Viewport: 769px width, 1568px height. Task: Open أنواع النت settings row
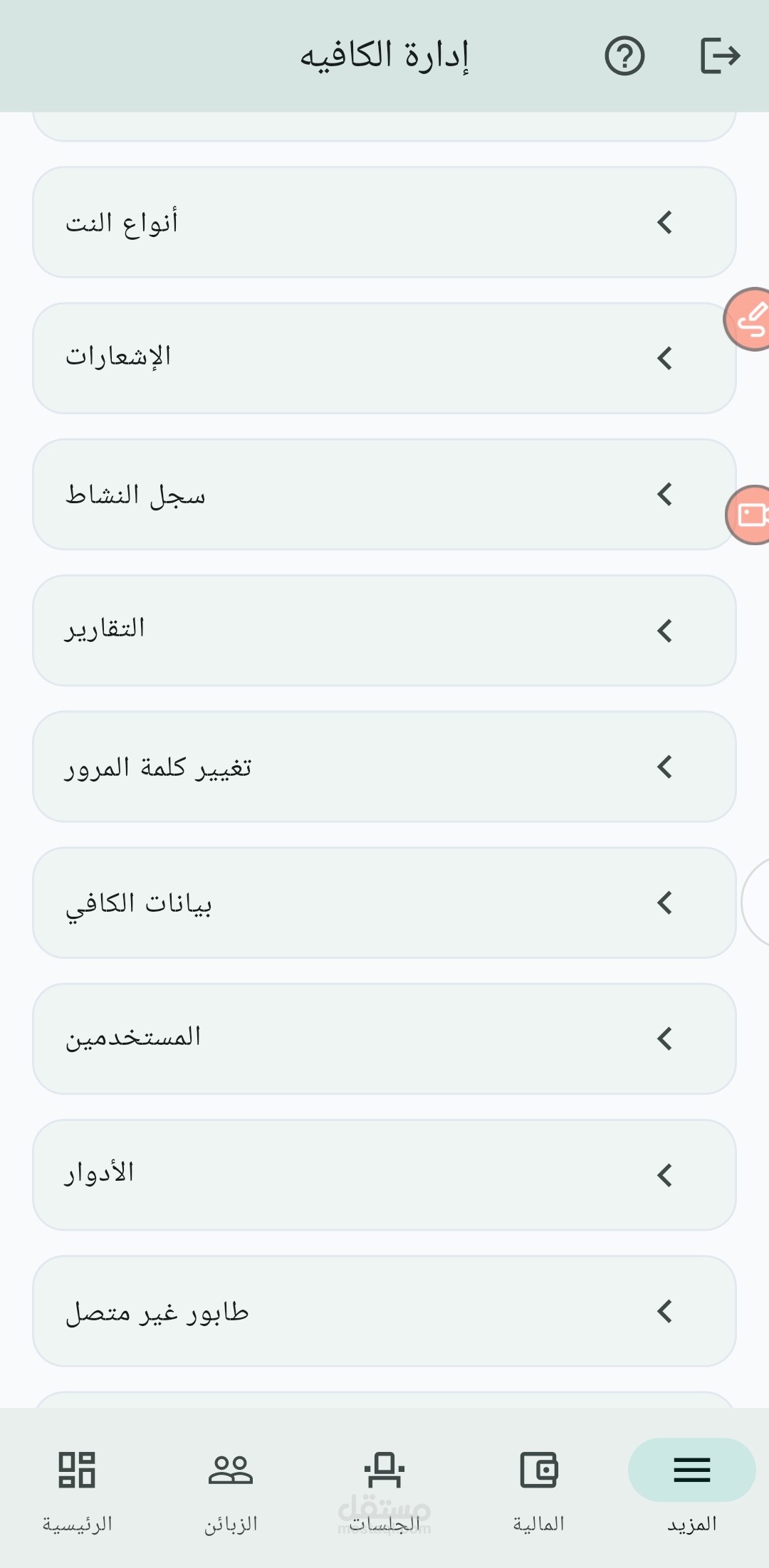click(x=384, y=222)
